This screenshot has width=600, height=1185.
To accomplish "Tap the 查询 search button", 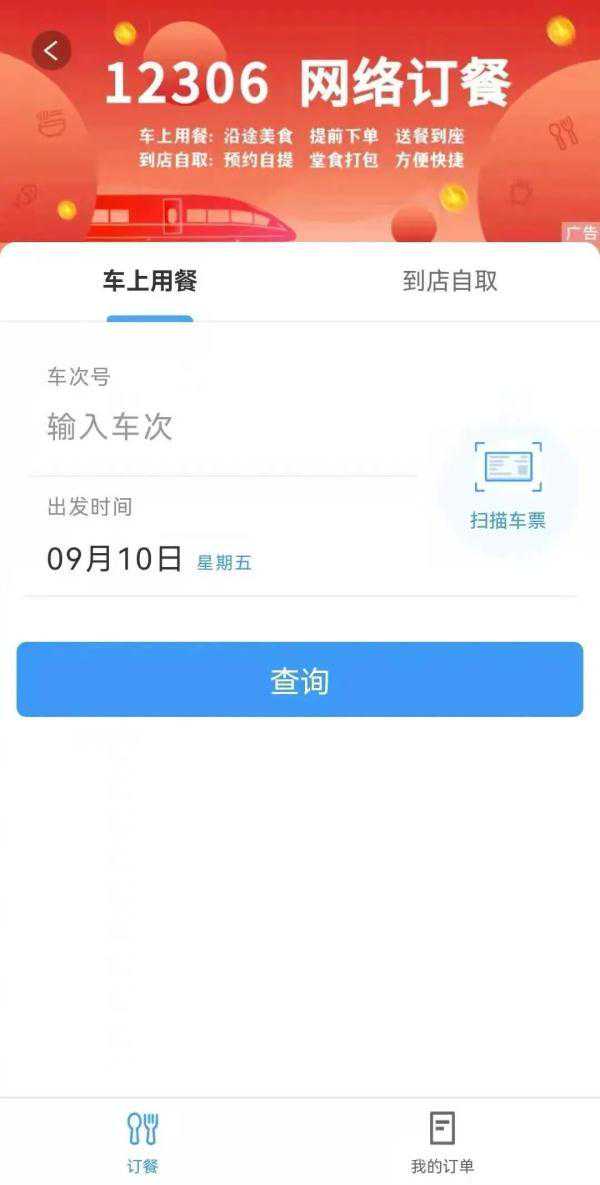I will coord(299,680).
